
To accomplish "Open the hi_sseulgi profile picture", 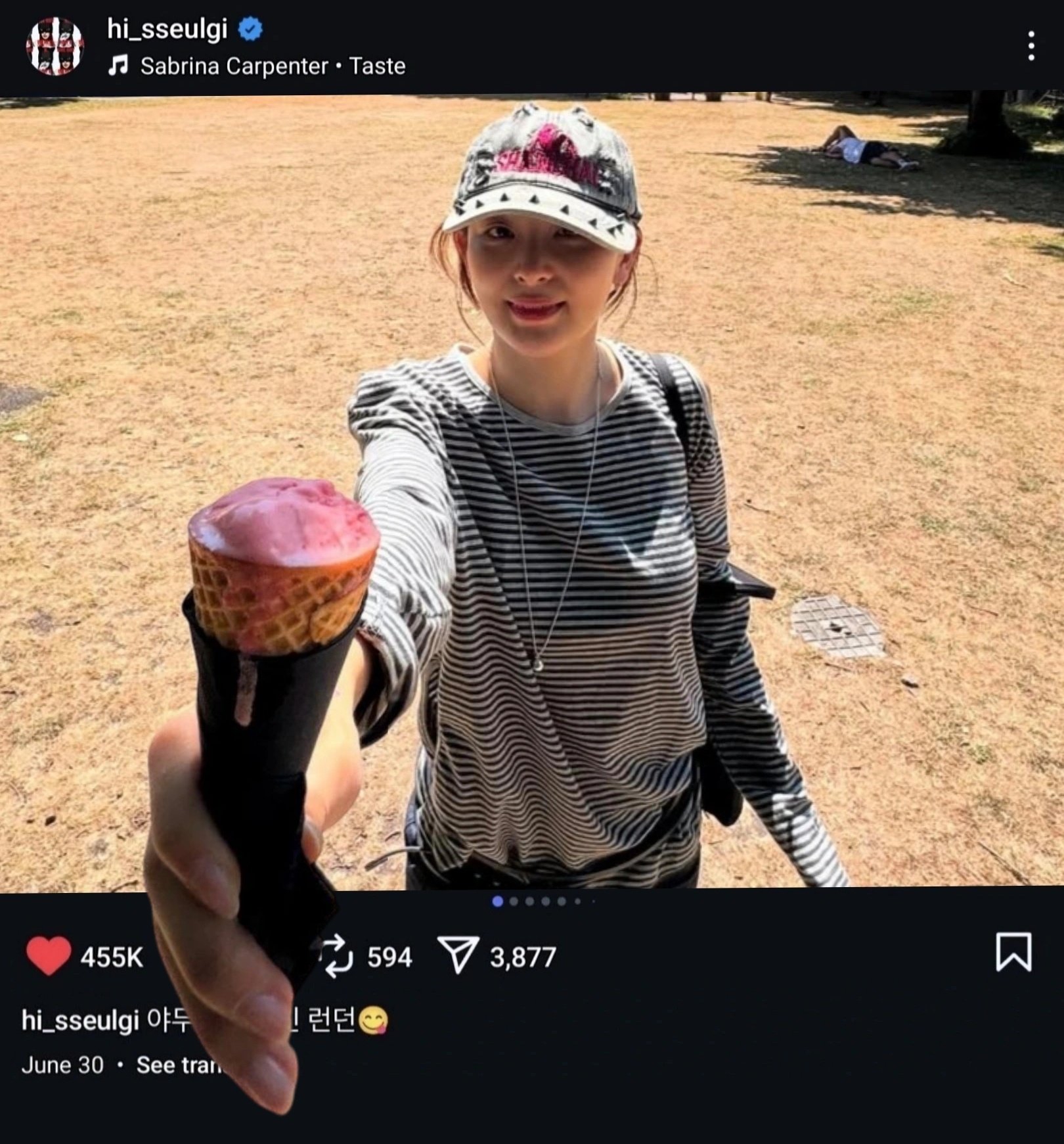I will tap(55, 46).
